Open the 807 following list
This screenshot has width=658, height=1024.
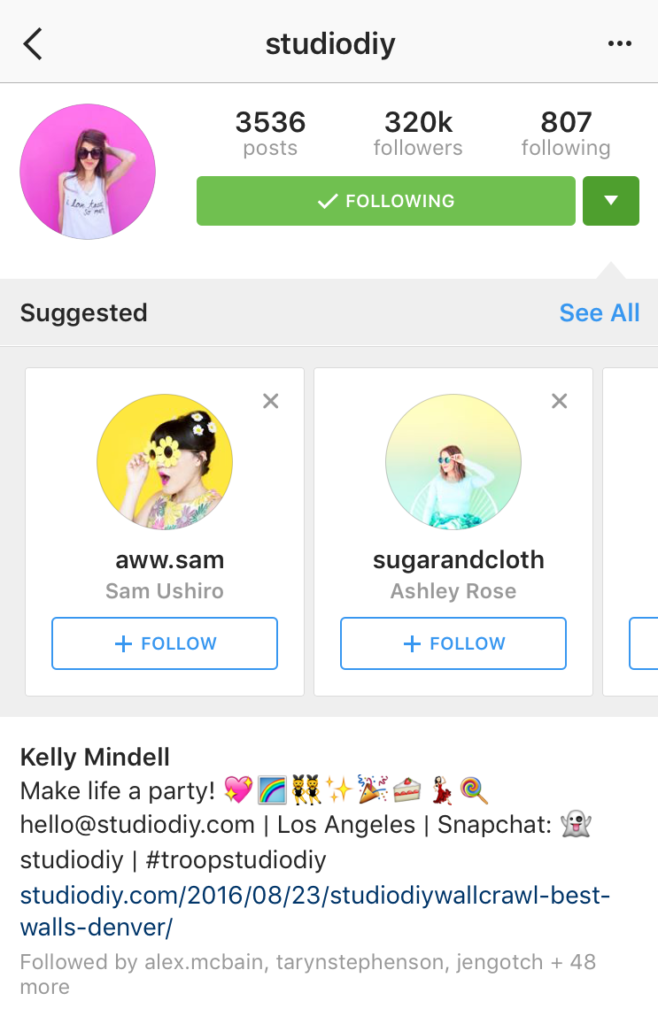tap(566, 134)
